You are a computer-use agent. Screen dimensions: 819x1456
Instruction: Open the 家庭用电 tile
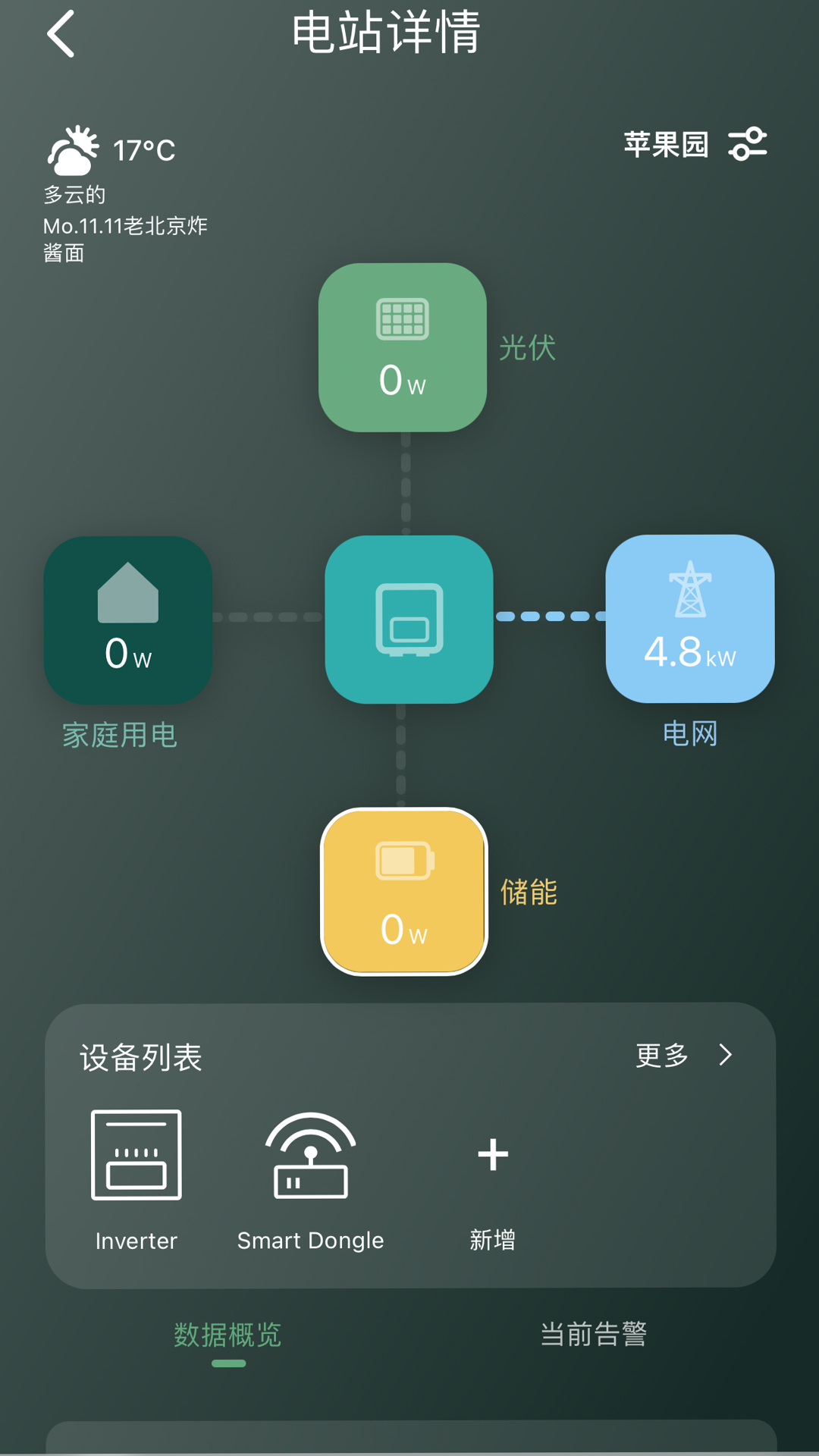coord(128,620)
